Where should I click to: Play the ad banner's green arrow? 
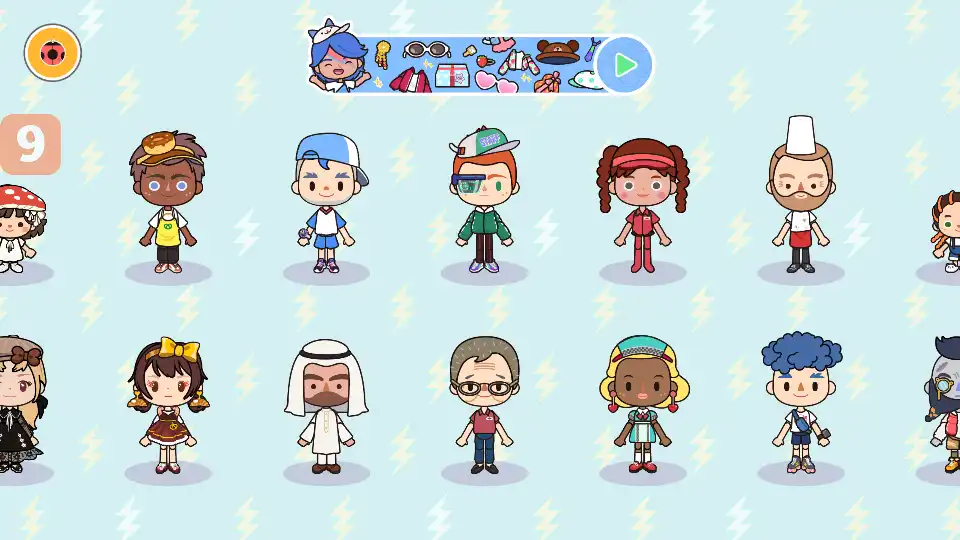click(x=625, y=65)
